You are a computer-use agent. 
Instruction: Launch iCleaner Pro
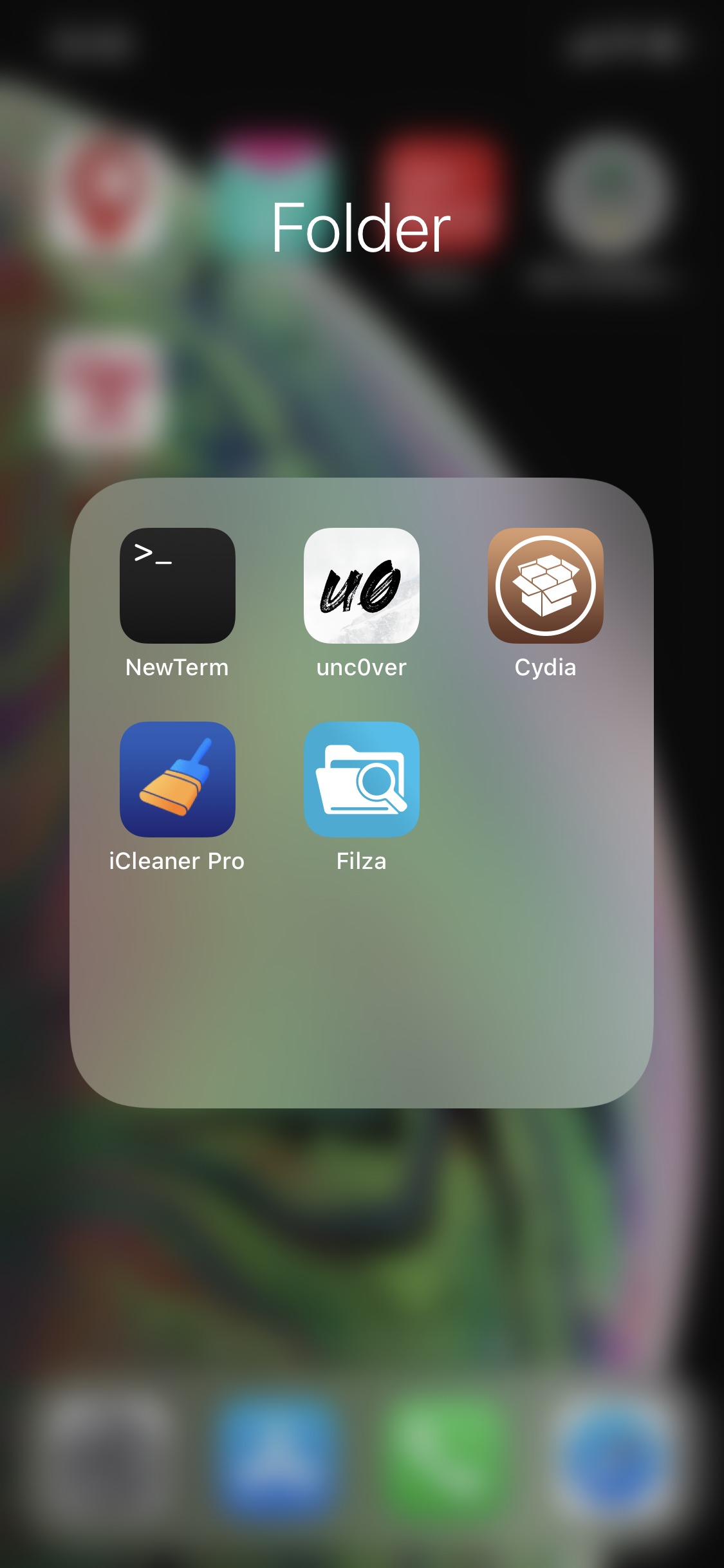tap(177, 779)
